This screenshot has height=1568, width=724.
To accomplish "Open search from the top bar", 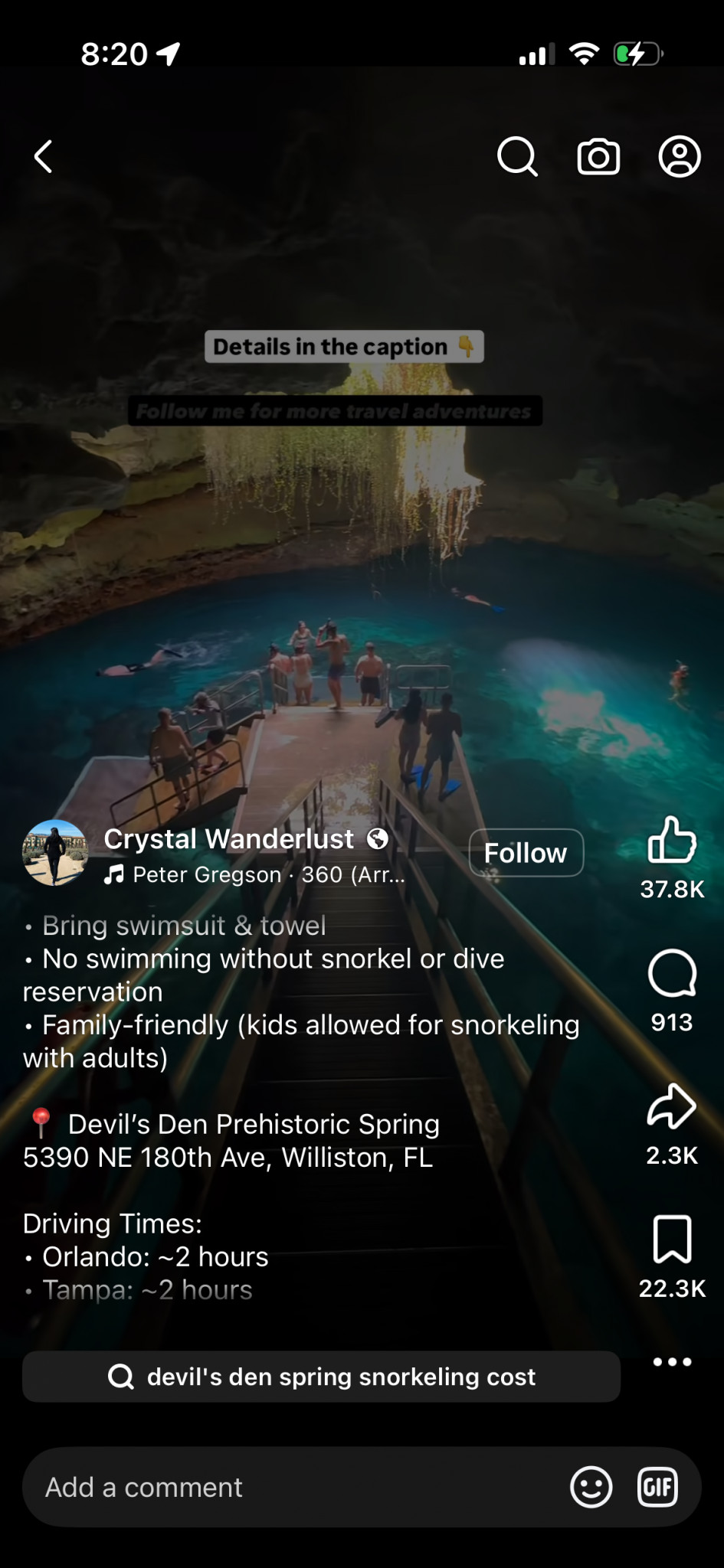I will [x=517, y=157].
